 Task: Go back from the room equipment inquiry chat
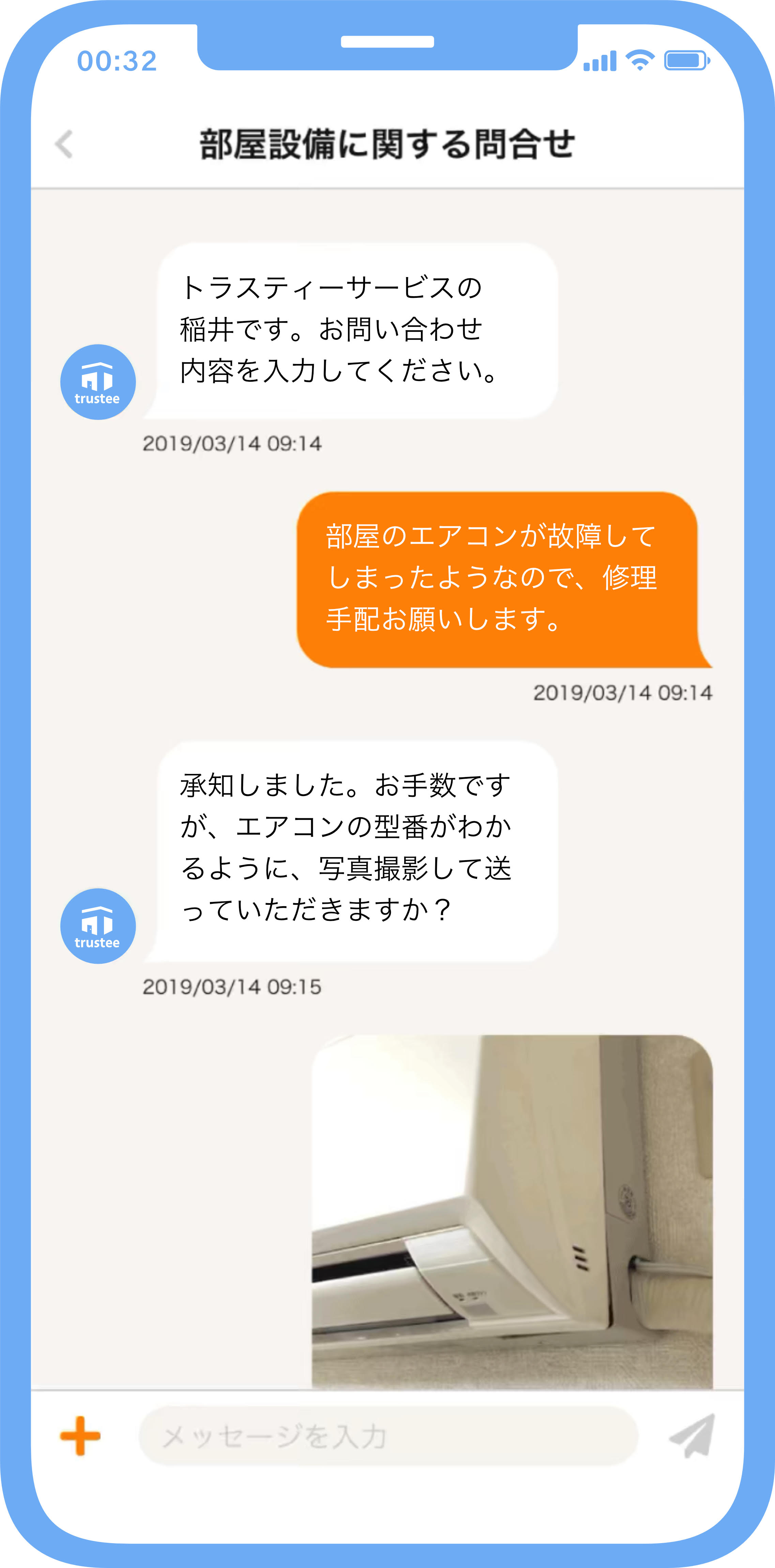[64, 144]
